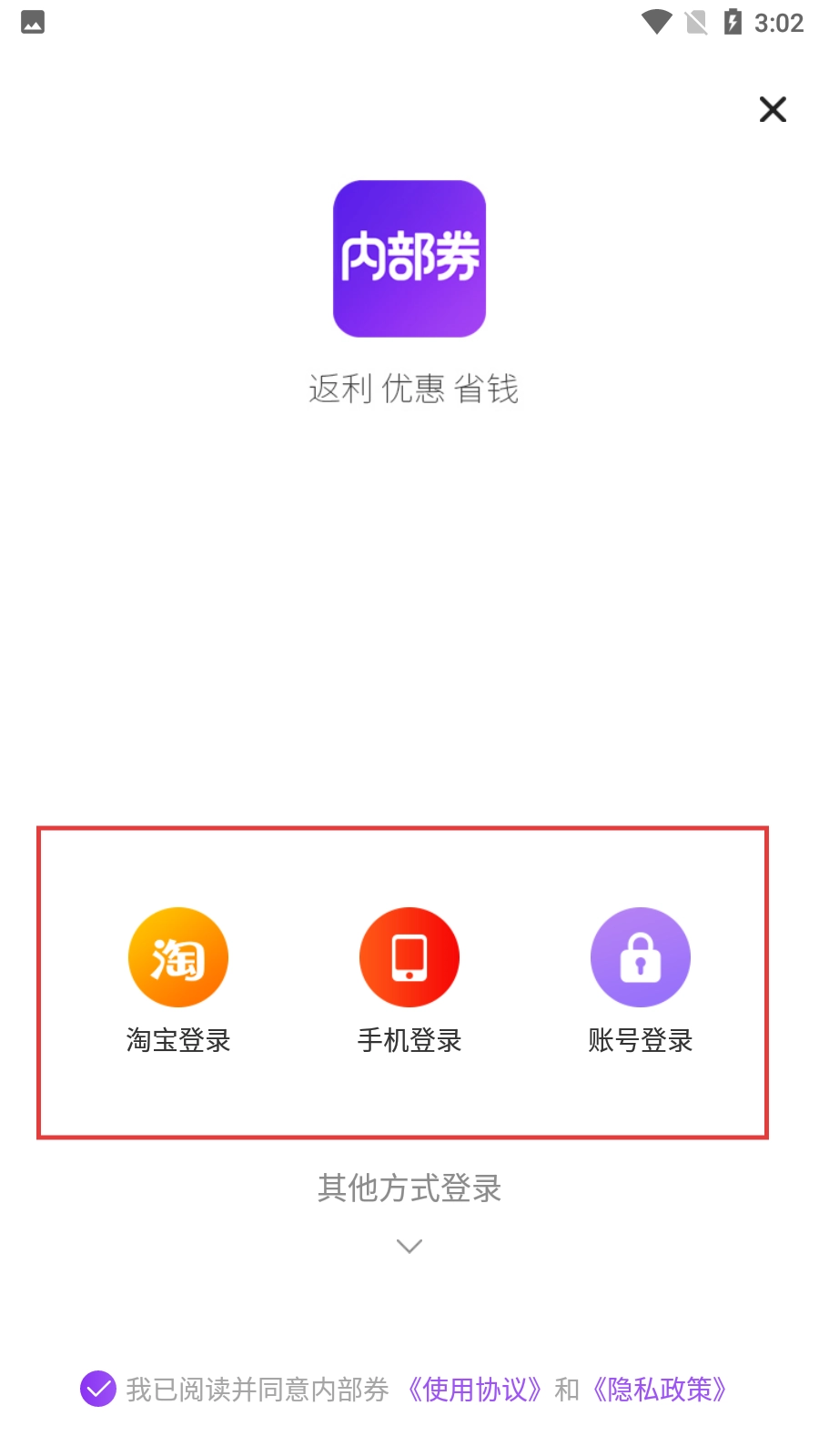Select account login (账号登录)
Viewport: 819px width, 1456px height.
click(641, 958)
